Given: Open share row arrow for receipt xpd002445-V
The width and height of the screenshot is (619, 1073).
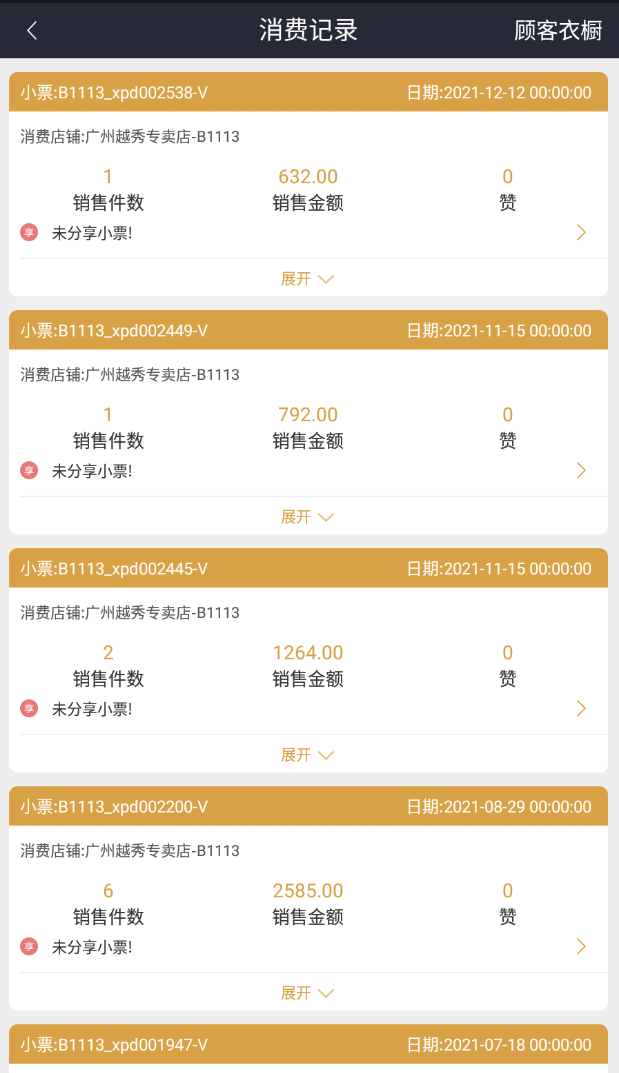Looking at the screenshot, I should pyautogui.click(x=581, y=709).
